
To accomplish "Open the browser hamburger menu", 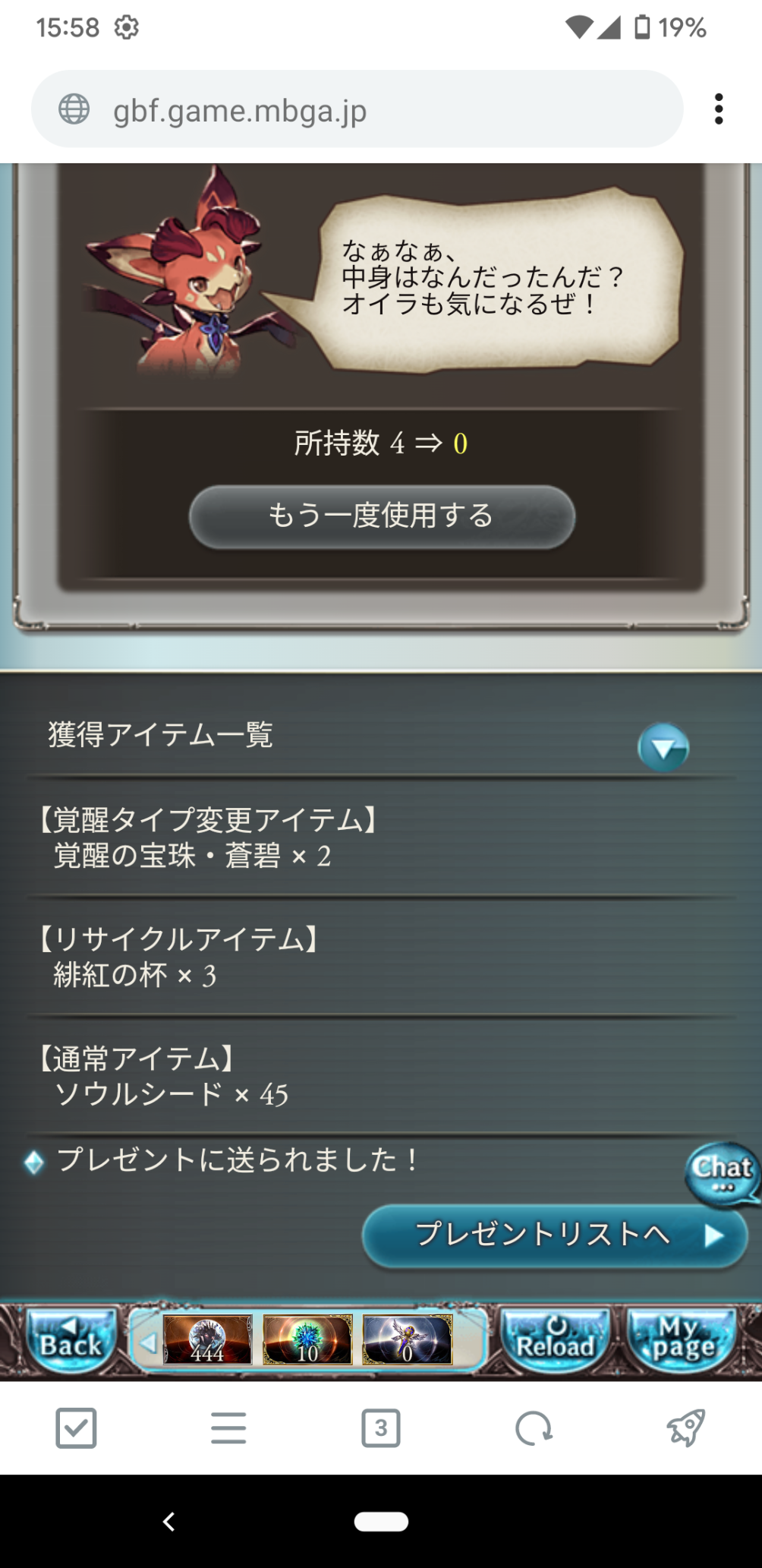I will tap(228, 1428).
